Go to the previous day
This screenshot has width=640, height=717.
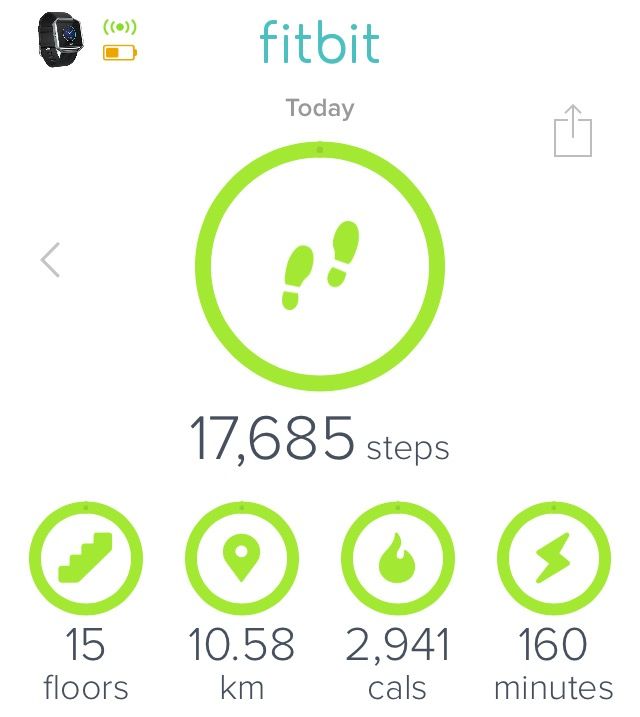point(50,260)
